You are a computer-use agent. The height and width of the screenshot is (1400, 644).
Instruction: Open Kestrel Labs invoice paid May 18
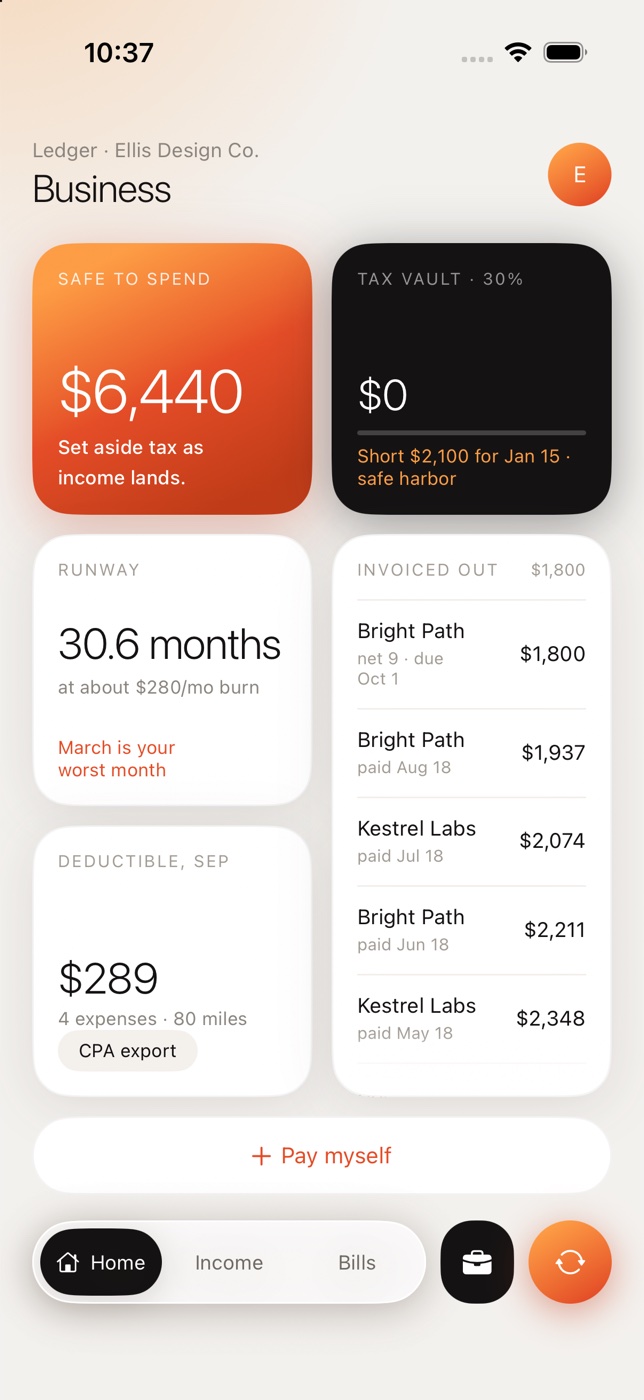pyautogui.click(x=471, y=1019)
